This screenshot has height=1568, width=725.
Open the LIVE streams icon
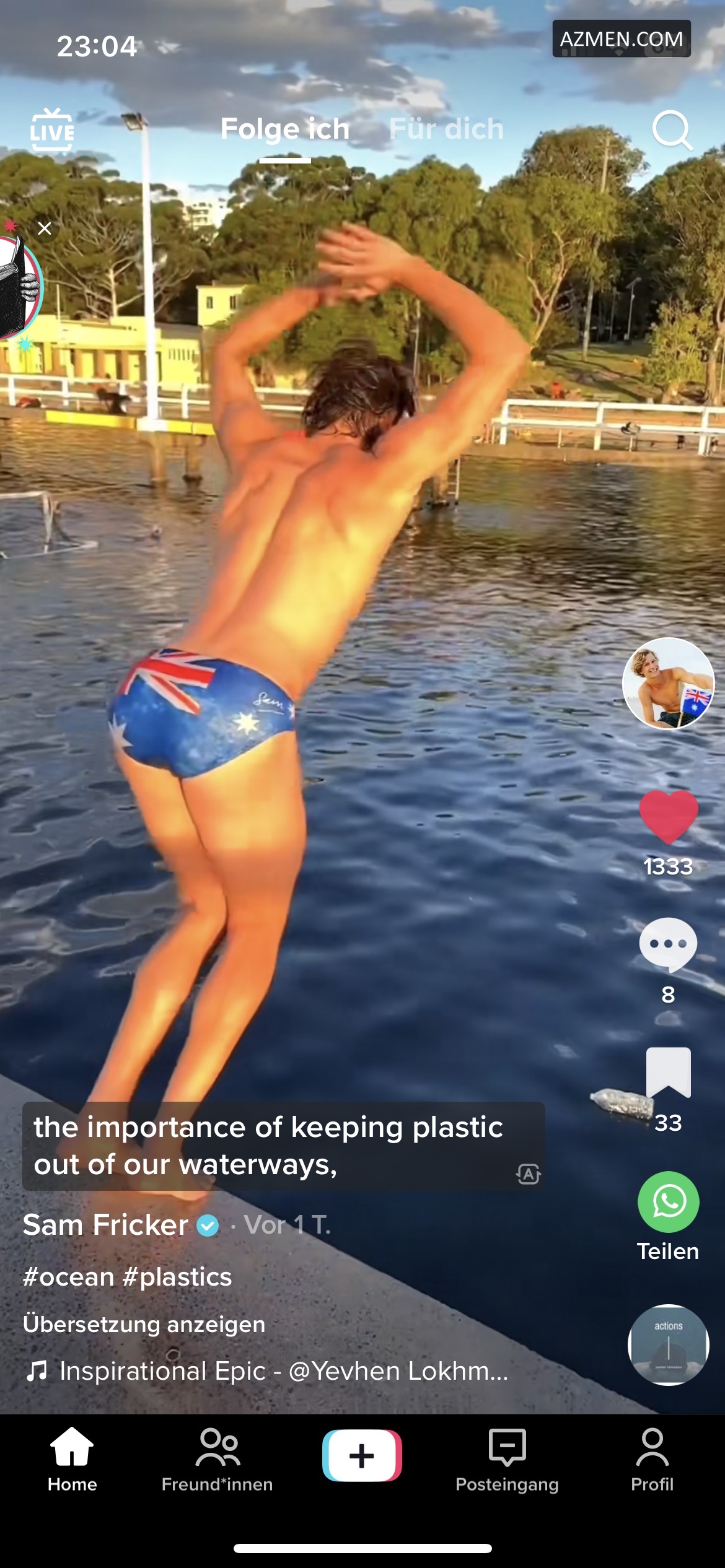[52, 131]
